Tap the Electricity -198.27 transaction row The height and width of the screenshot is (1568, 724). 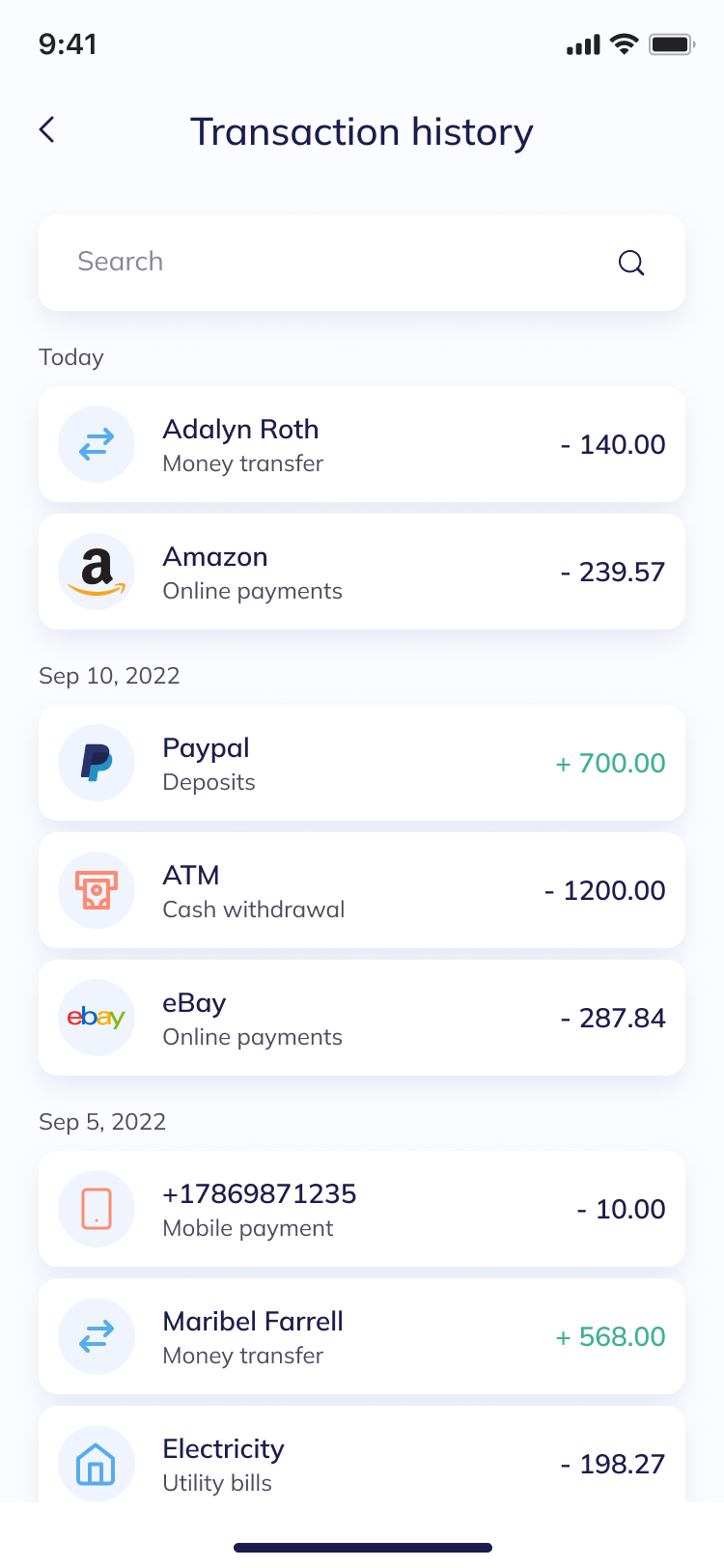point(362,1464)
